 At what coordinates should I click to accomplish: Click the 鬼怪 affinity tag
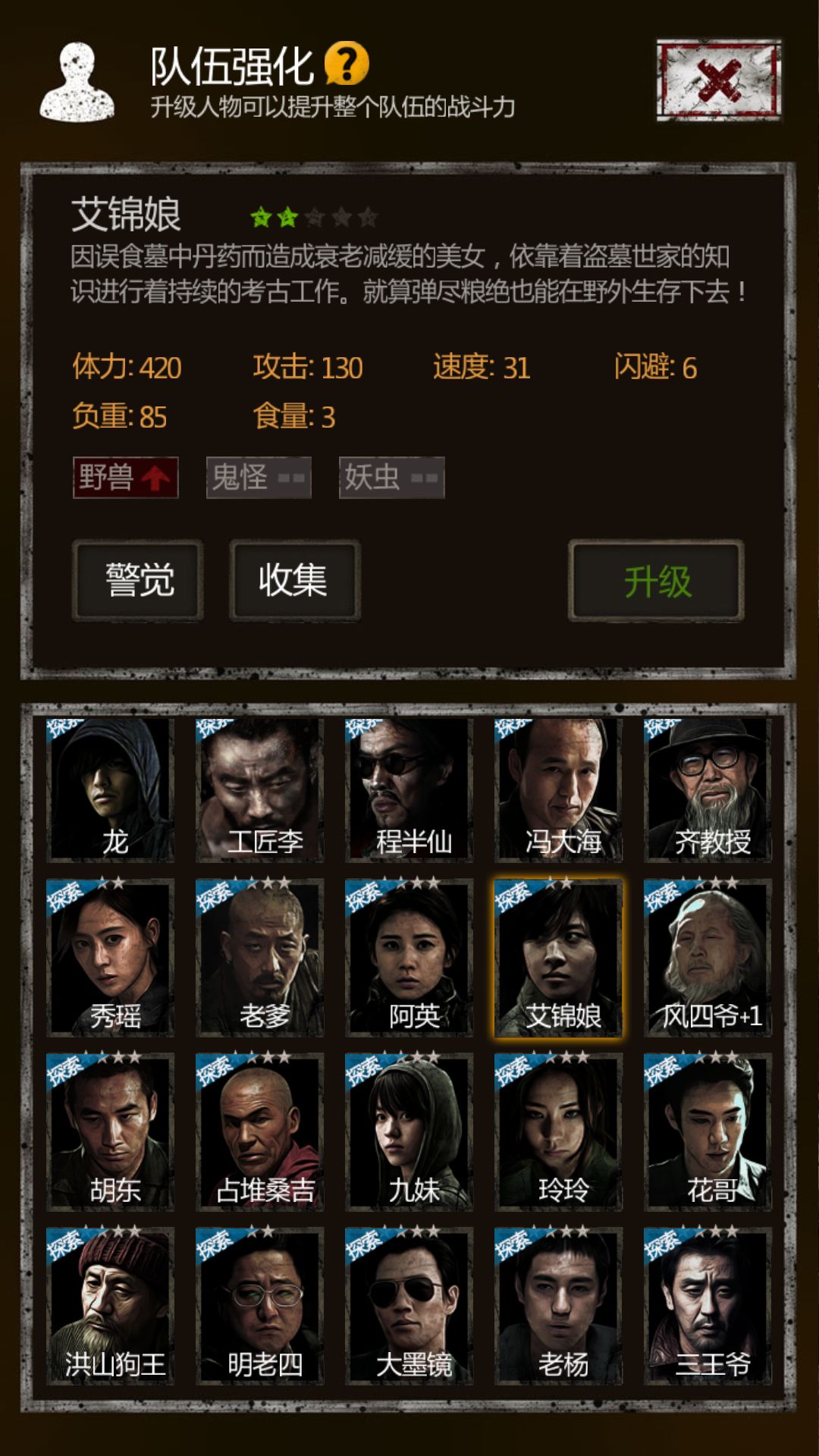[258, 478]
